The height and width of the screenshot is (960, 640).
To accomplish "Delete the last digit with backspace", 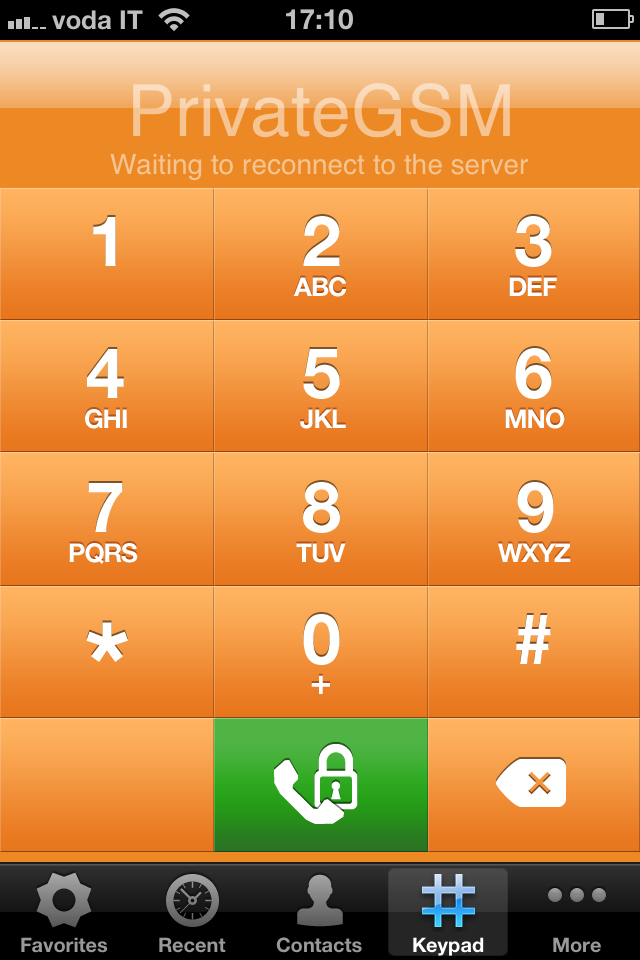I will pyautogui.click(x=534, y=785).
